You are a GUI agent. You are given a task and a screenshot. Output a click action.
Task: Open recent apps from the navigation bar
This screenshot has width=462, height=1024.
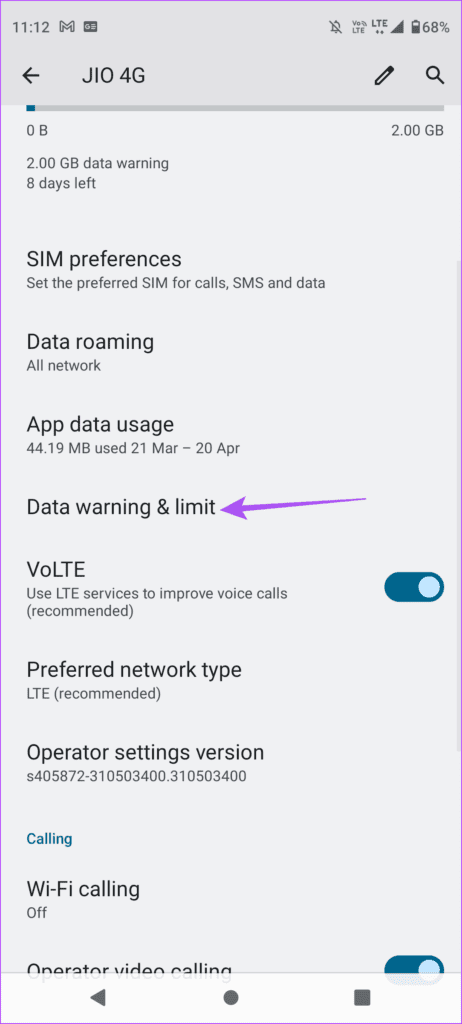[x=362, y=997]
